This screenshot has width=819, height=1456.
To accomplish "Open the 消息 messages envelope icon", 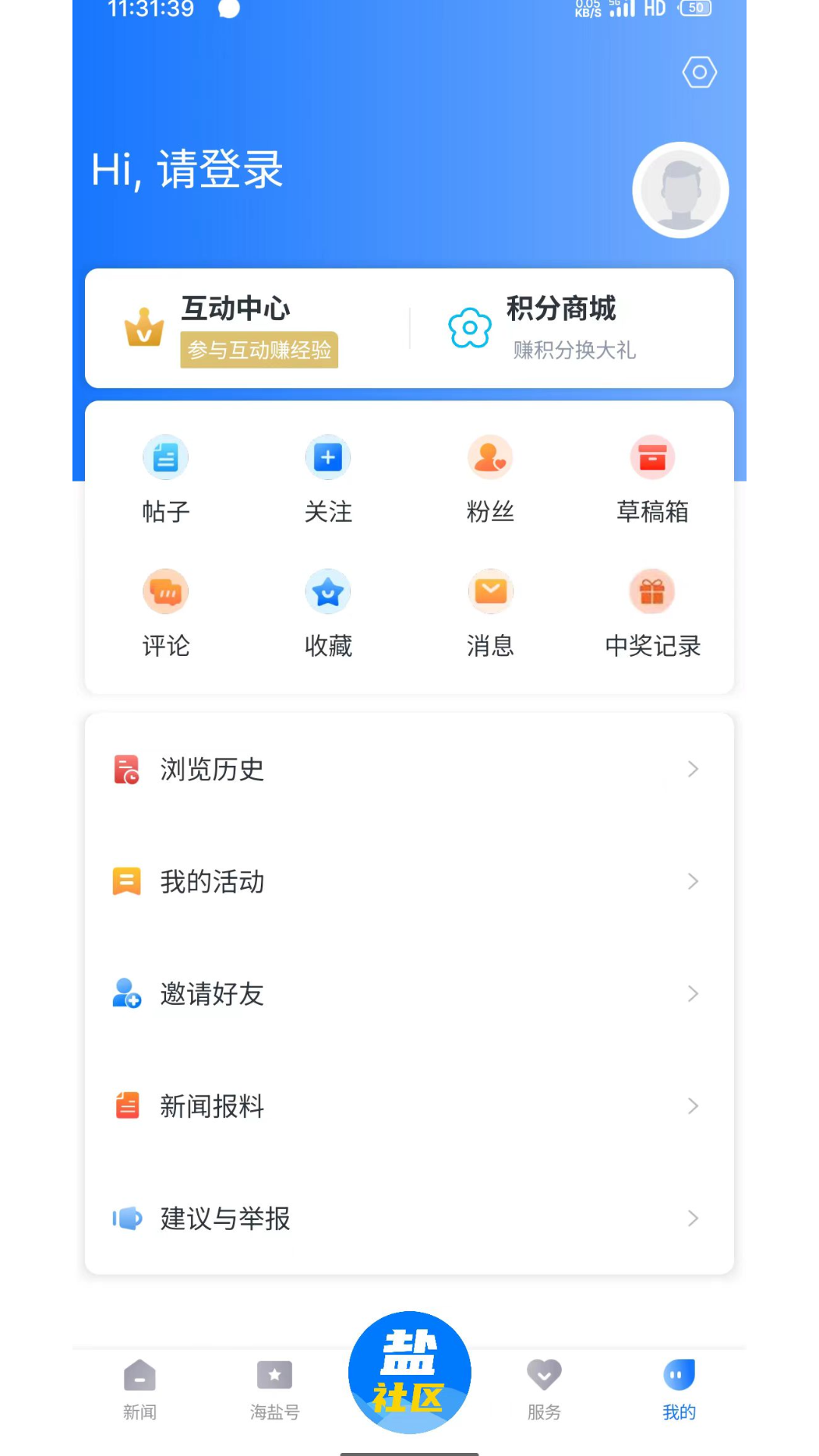I will [490, 591].
